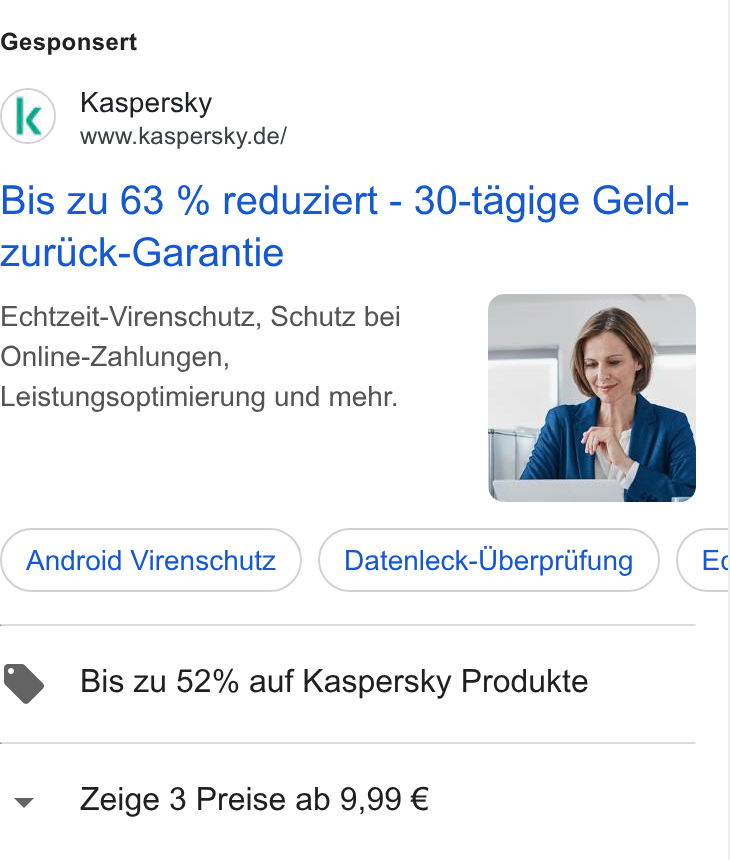The height and width of the screenshot is (860, 730).
Task: Open the ad headline about 63 % reduziert
Action: [344, 226]
